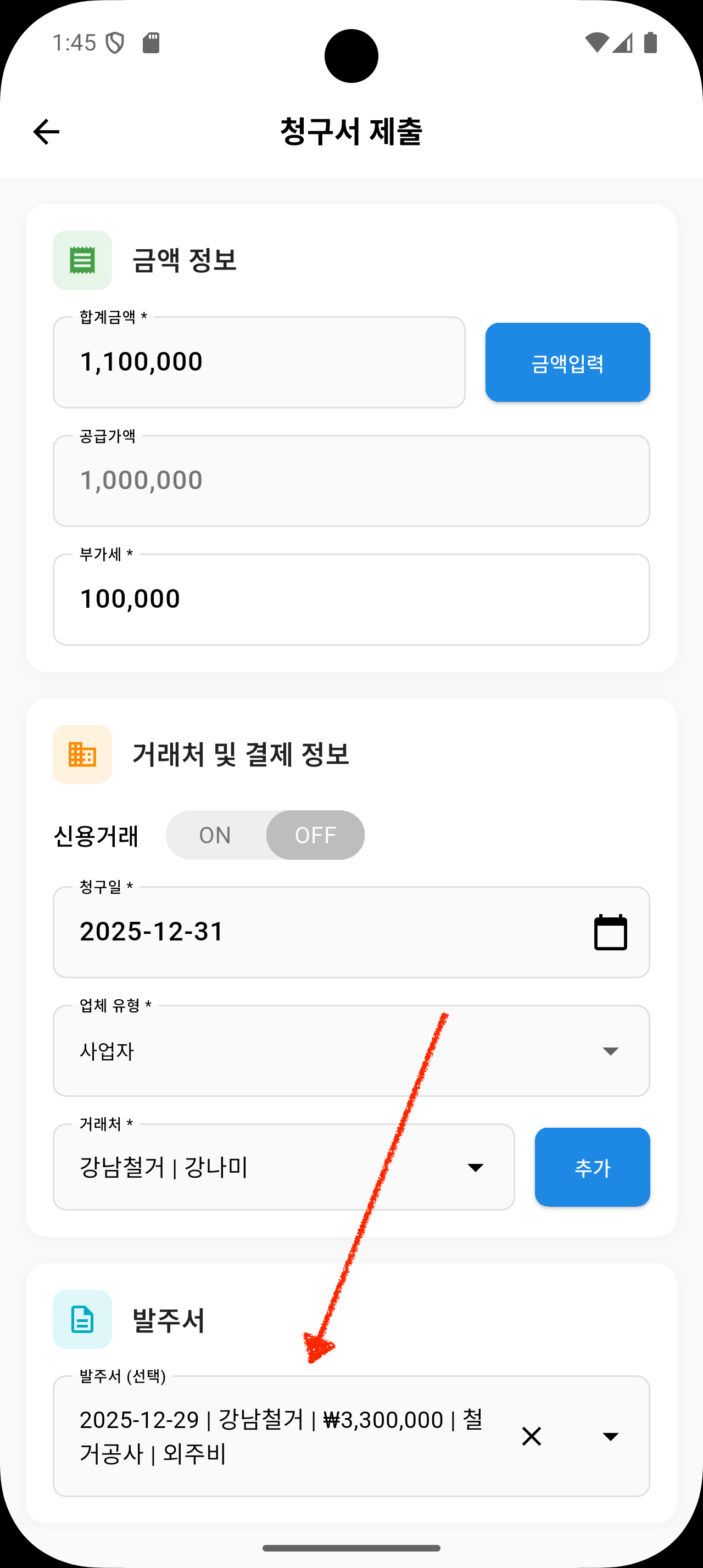703x1568 pixels.
Task: Tap the 합계금액 total amount field
Action: (259, 362)
